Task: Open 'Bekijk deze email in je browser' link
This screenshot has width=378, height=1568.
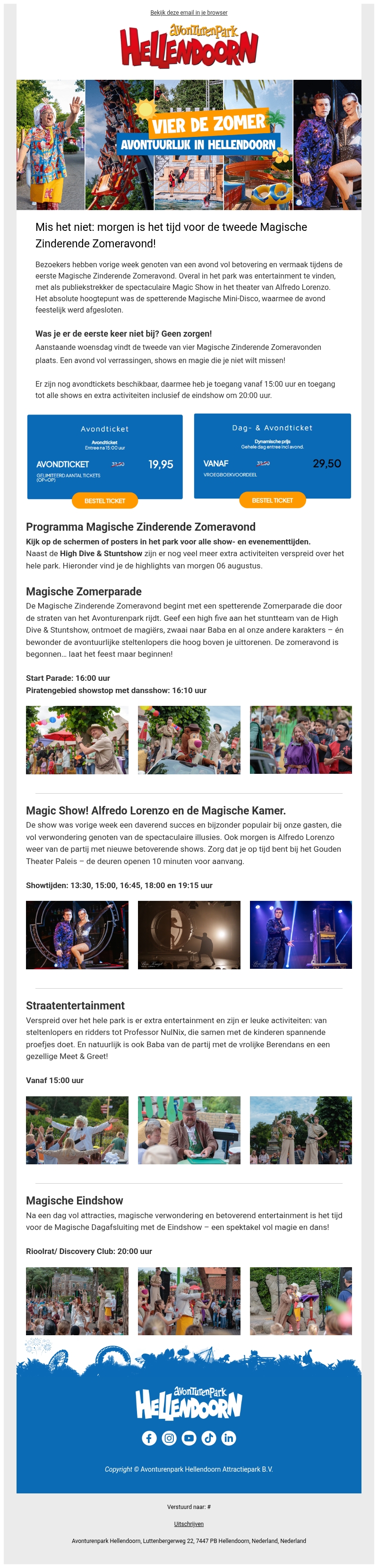Action: [189, 12]
